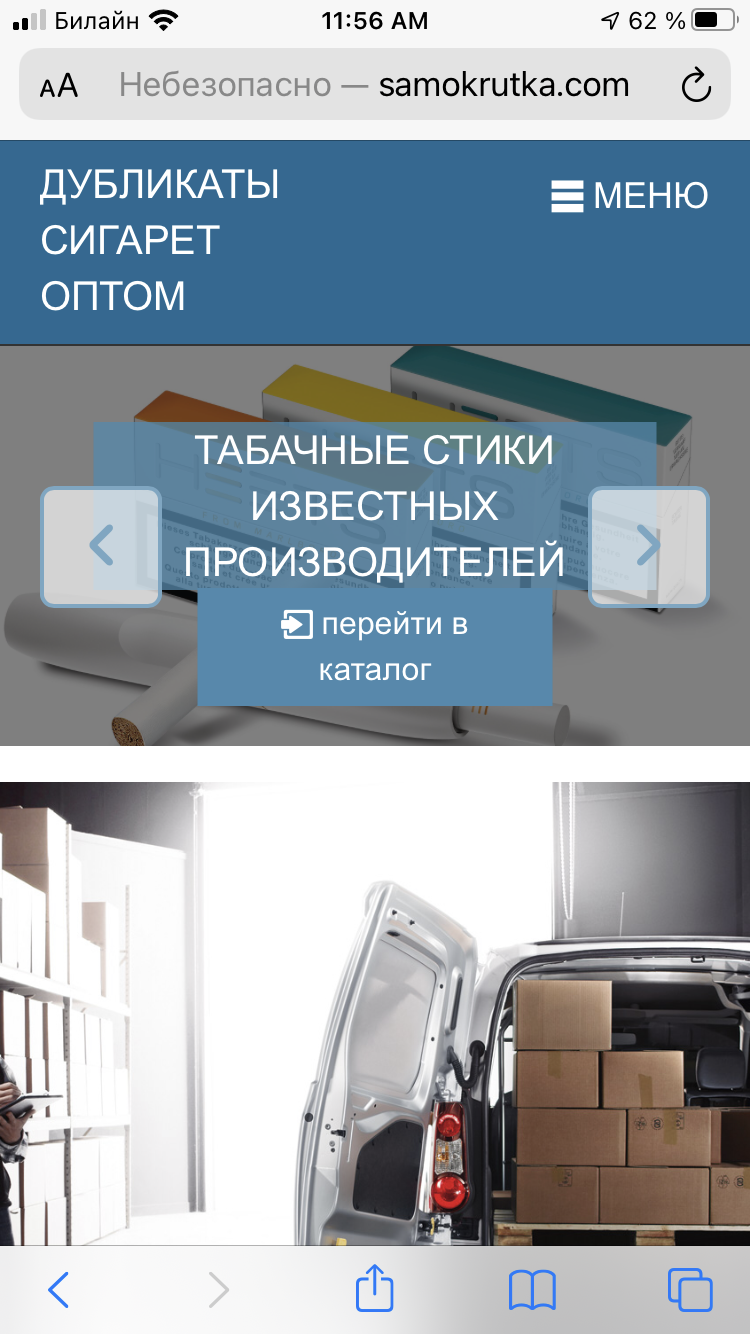The height and width of the screenshot is (1334, 750).
Task: Open the МЕНЮ hamburger menu
Action: point(630,195)
